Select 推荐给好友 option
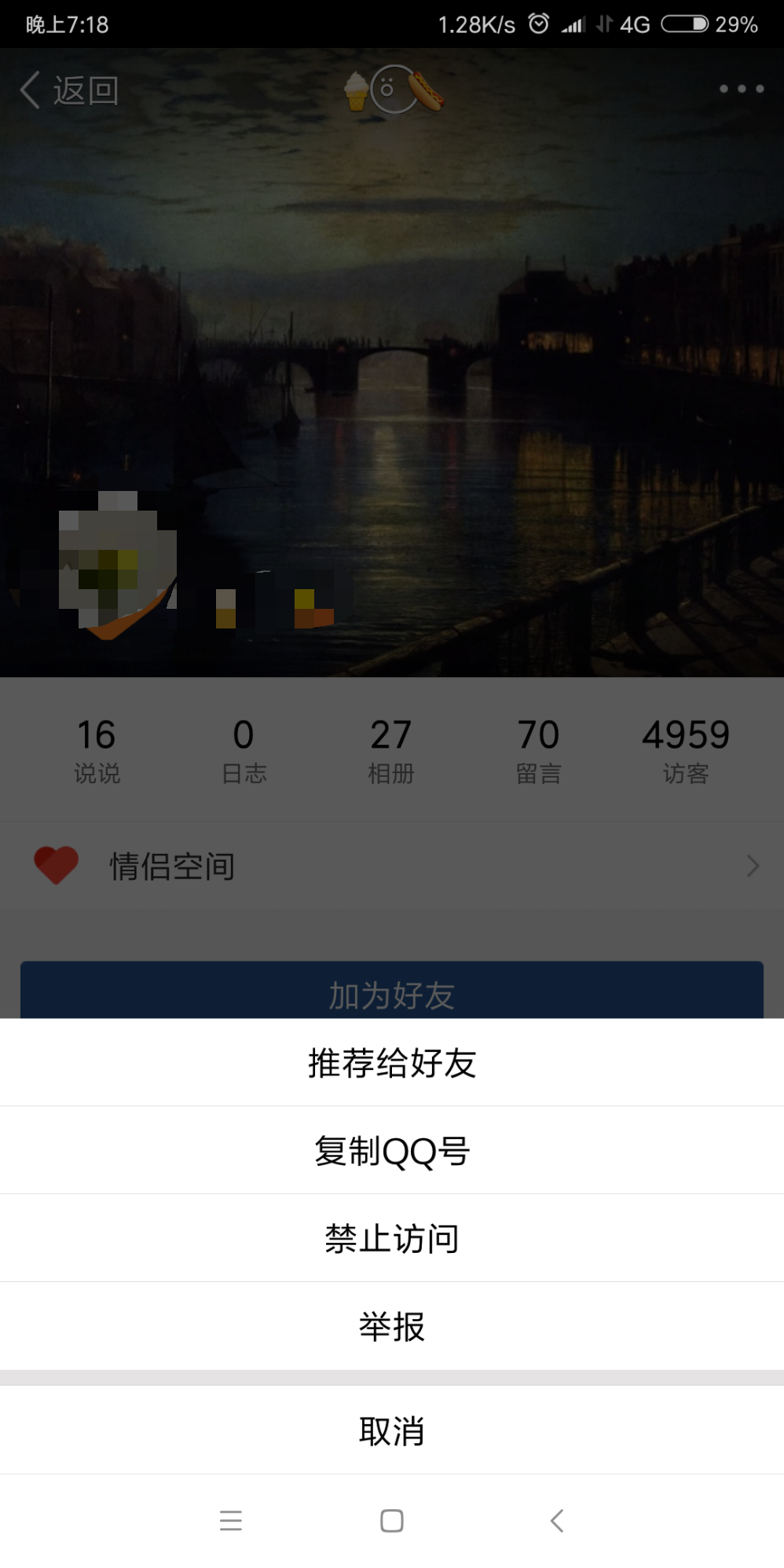The height and width of the screenshot is (1568, 784). pyautogui.click(x=392, y=1064)
